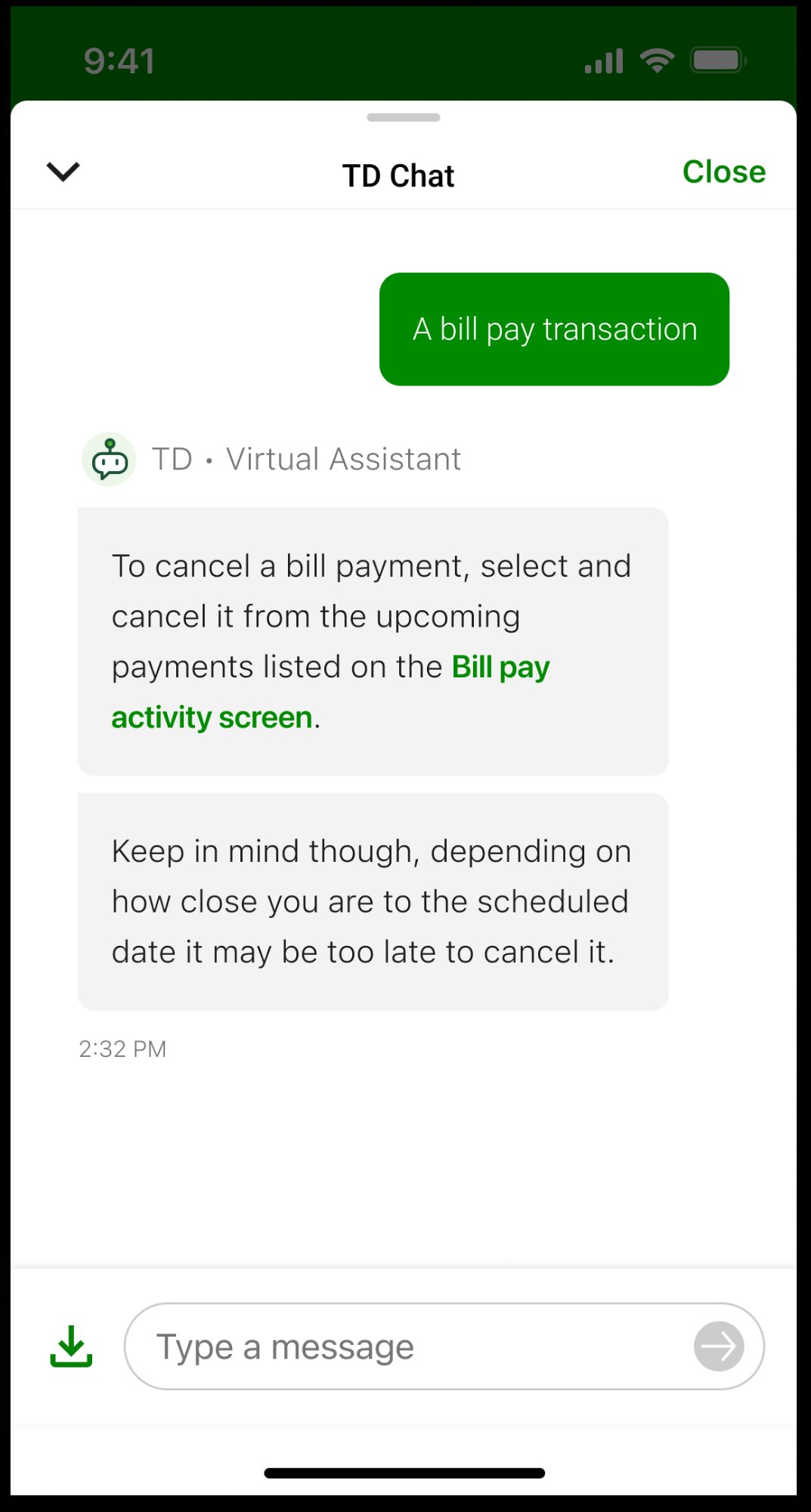Tap the Wi-Fi icon in status bar
This screenshot has height=1512, width=811.
[x=655, y=59]
